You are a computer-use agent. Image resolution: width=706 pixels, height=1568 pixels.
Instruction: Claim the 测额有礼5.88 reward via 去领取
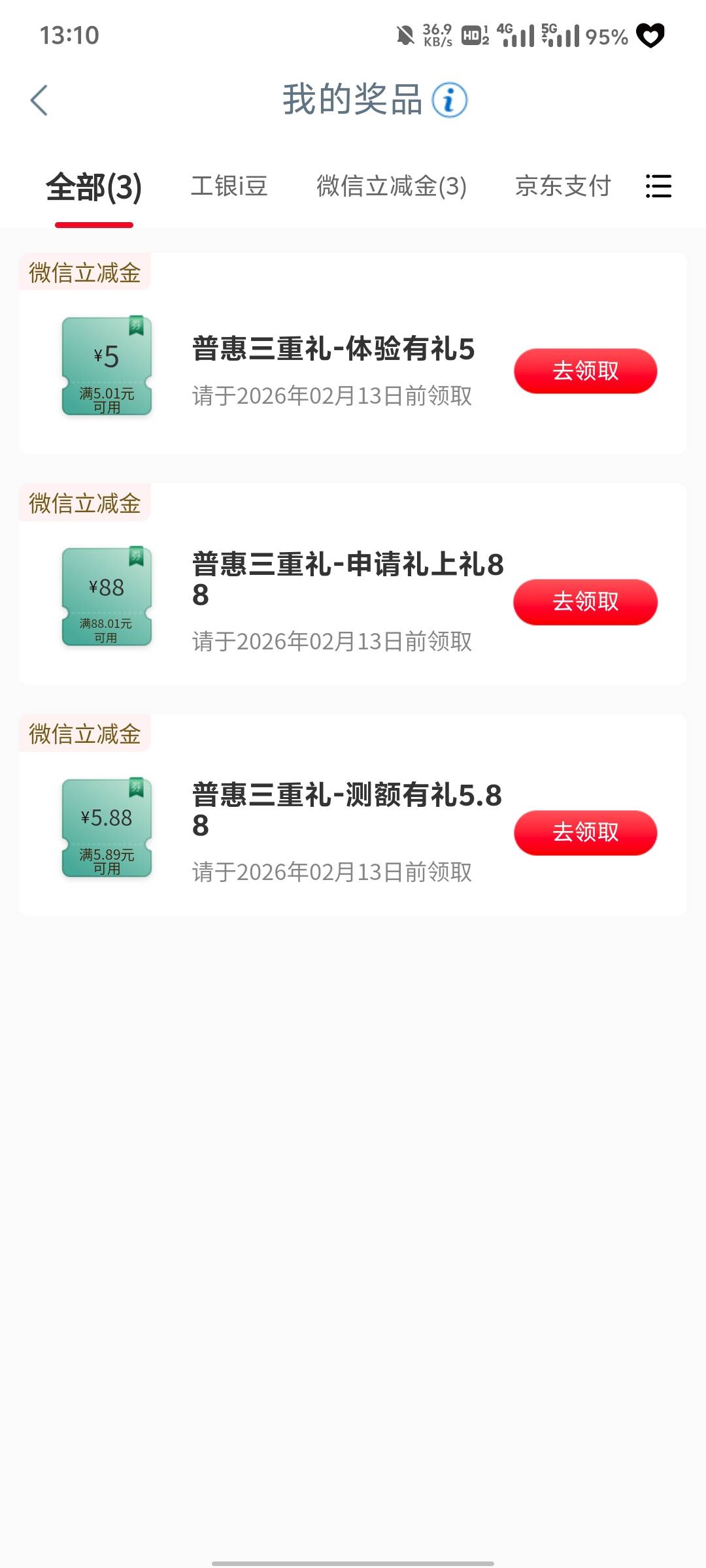point(586,832)
